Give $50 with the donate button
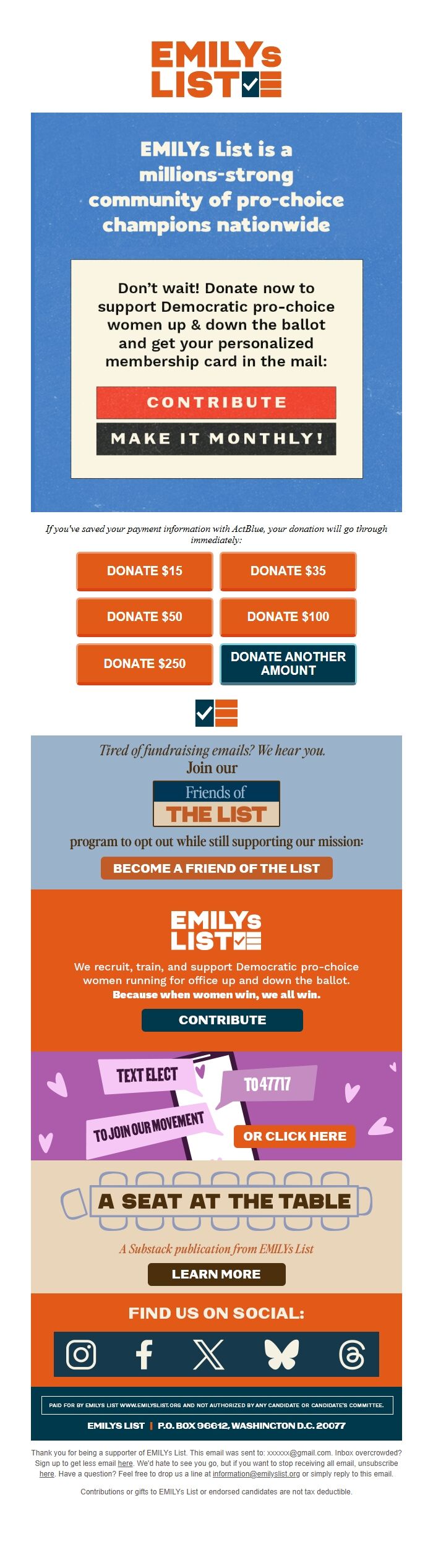Viewport: 433px width, 1568px height. tap(145, 617)
